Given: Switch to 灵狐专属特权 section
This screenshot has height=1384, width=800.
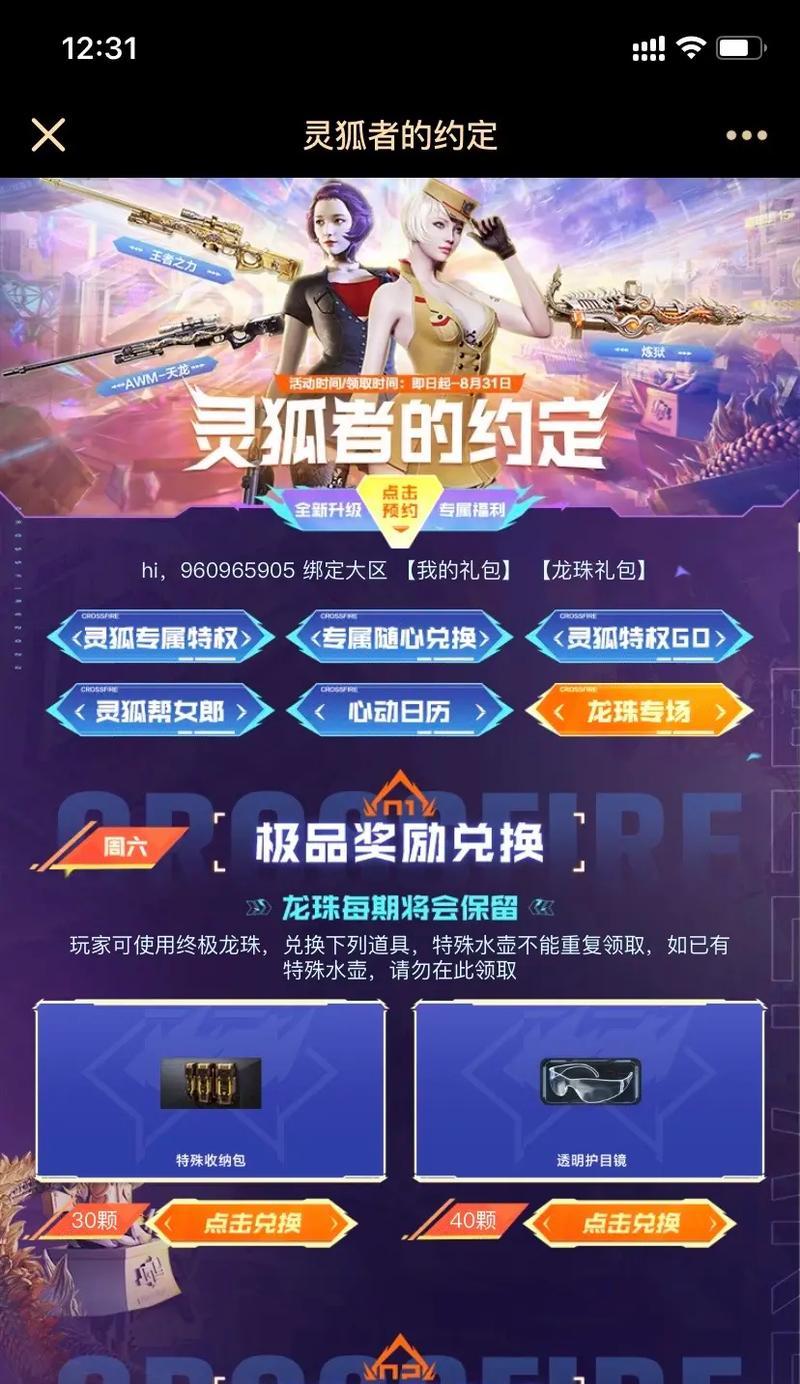Looking at the screenshot, I should click(x=161, y=638).
